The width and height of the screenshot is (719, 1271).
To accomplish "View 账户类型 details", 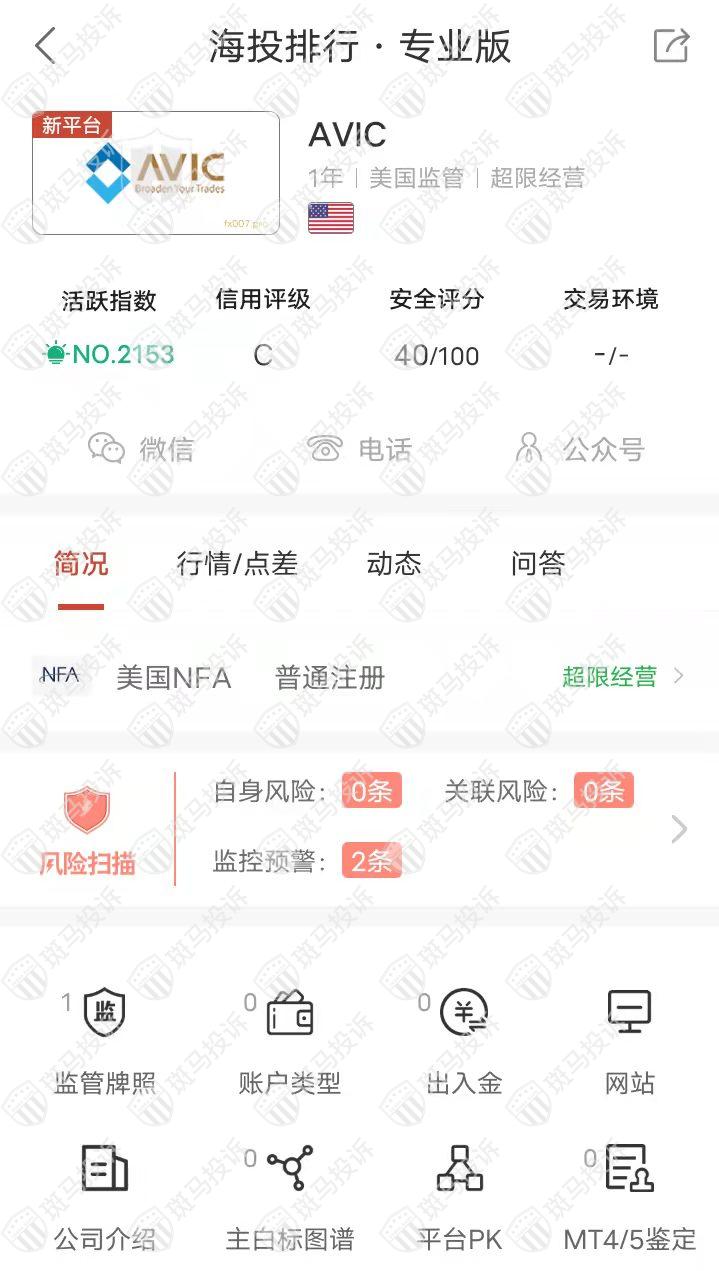I will (x=289, y=1040).
